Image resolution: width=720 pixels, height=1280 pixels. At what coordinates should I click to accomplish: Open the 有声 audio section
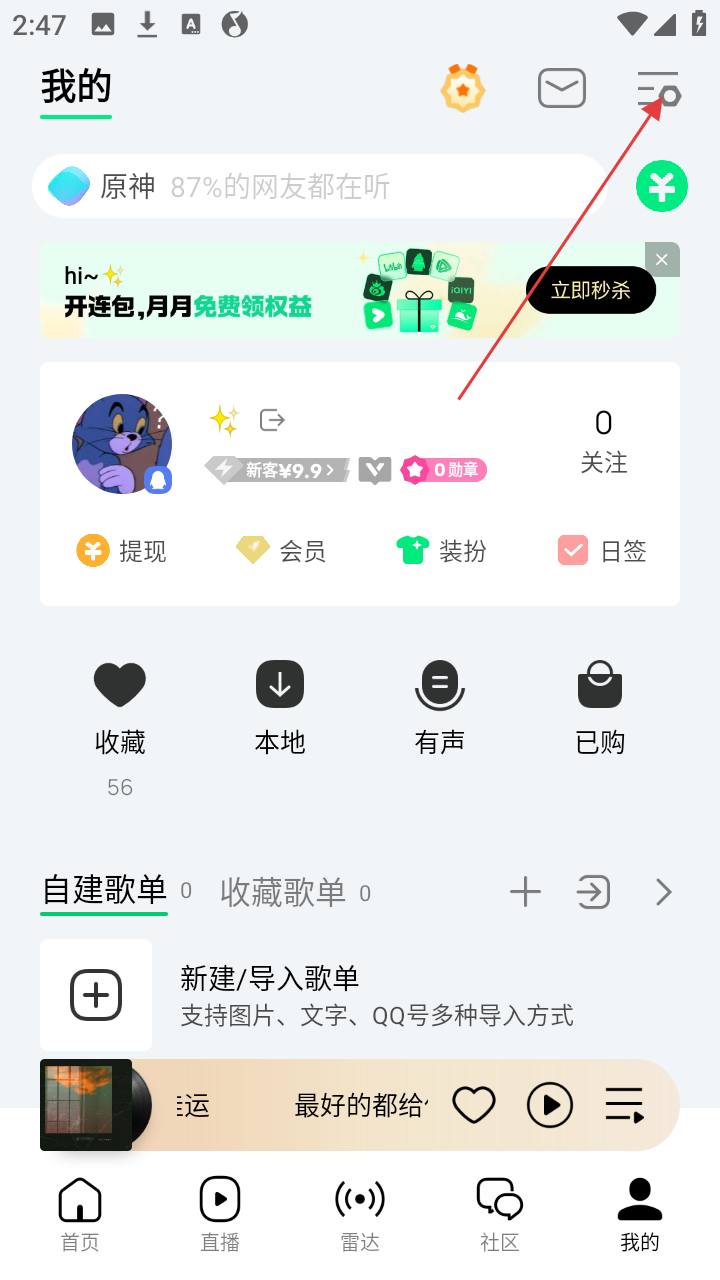tap(440, 710)
